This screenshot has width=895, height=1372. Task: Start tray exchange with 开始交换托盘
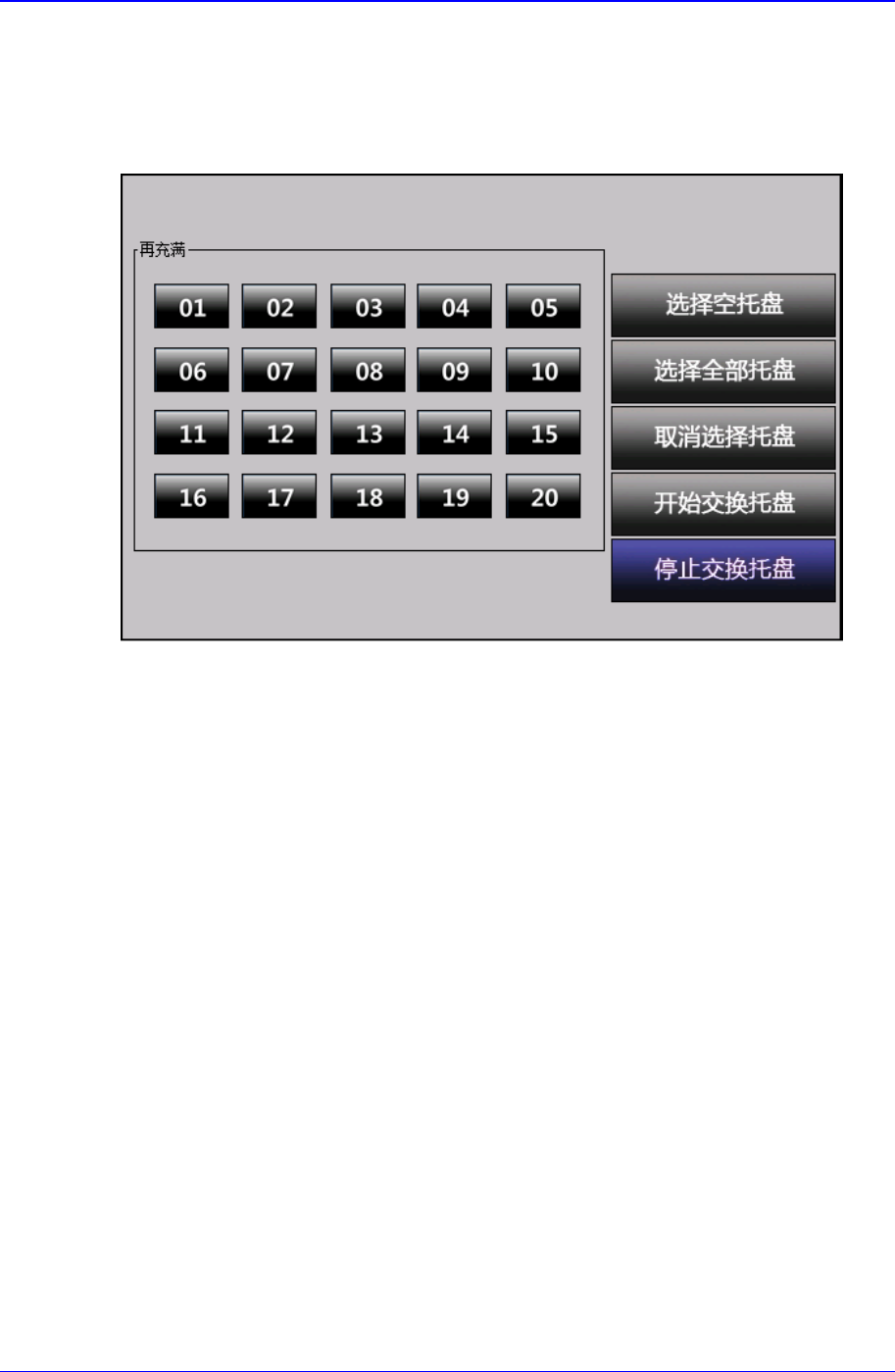pyautogui.click(x=723, y=503)
